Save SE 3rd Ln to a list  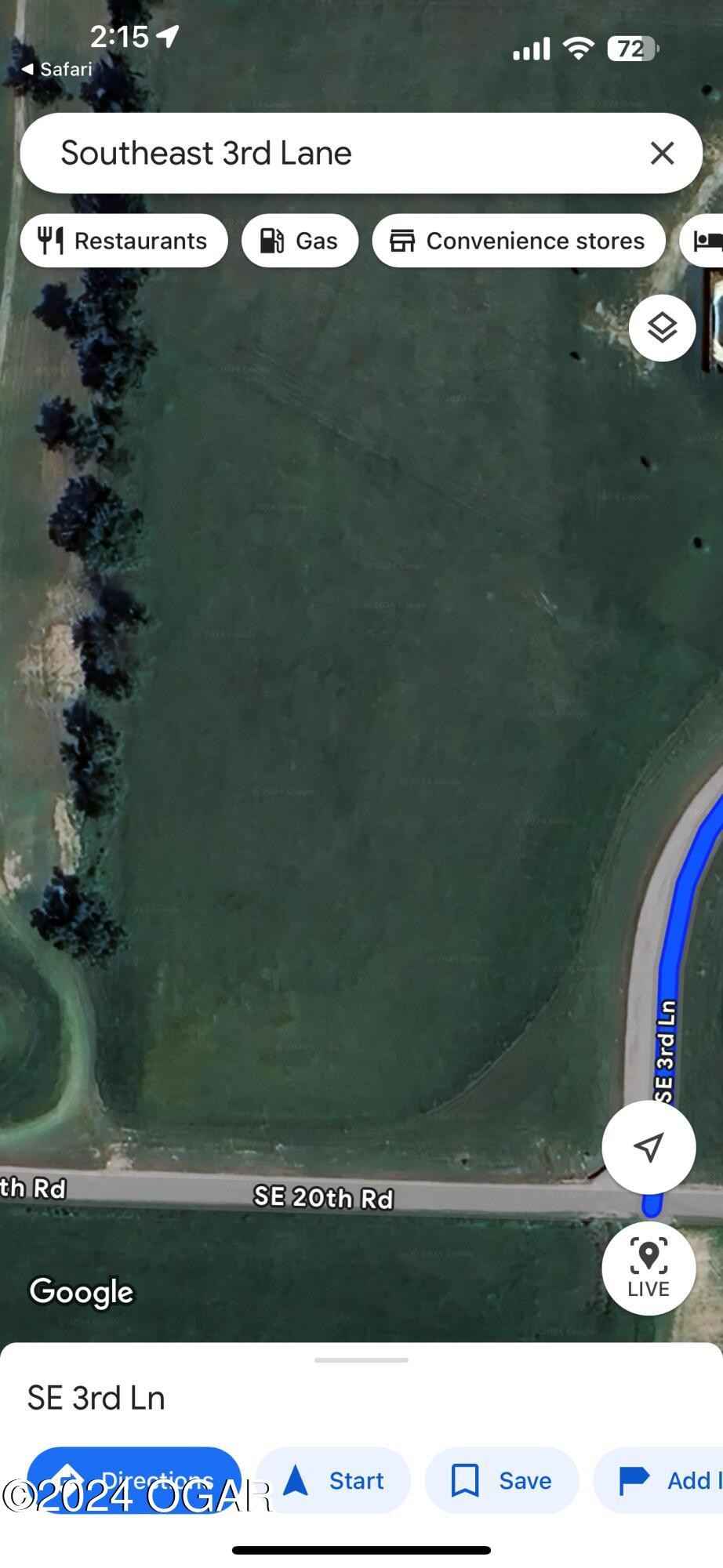[502, 1480]
